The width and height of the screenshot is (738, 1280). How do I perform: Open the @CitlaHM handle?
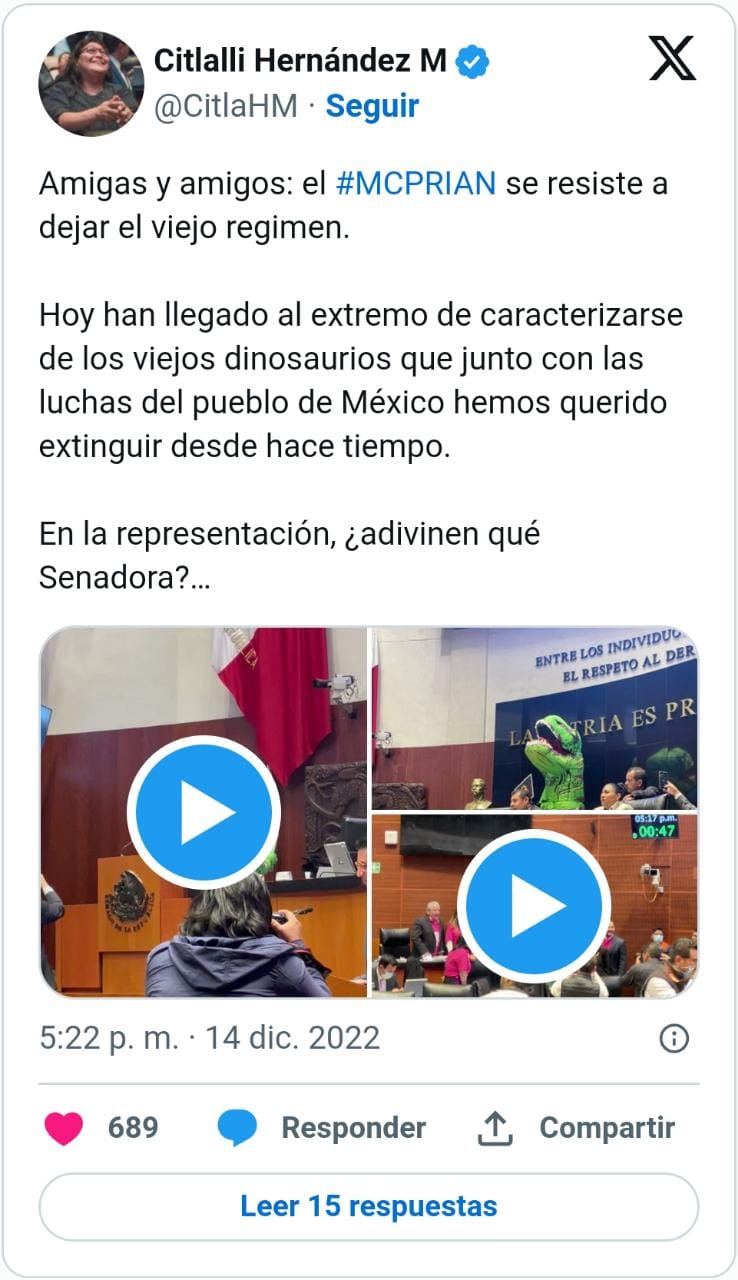(x=226, y=106)
